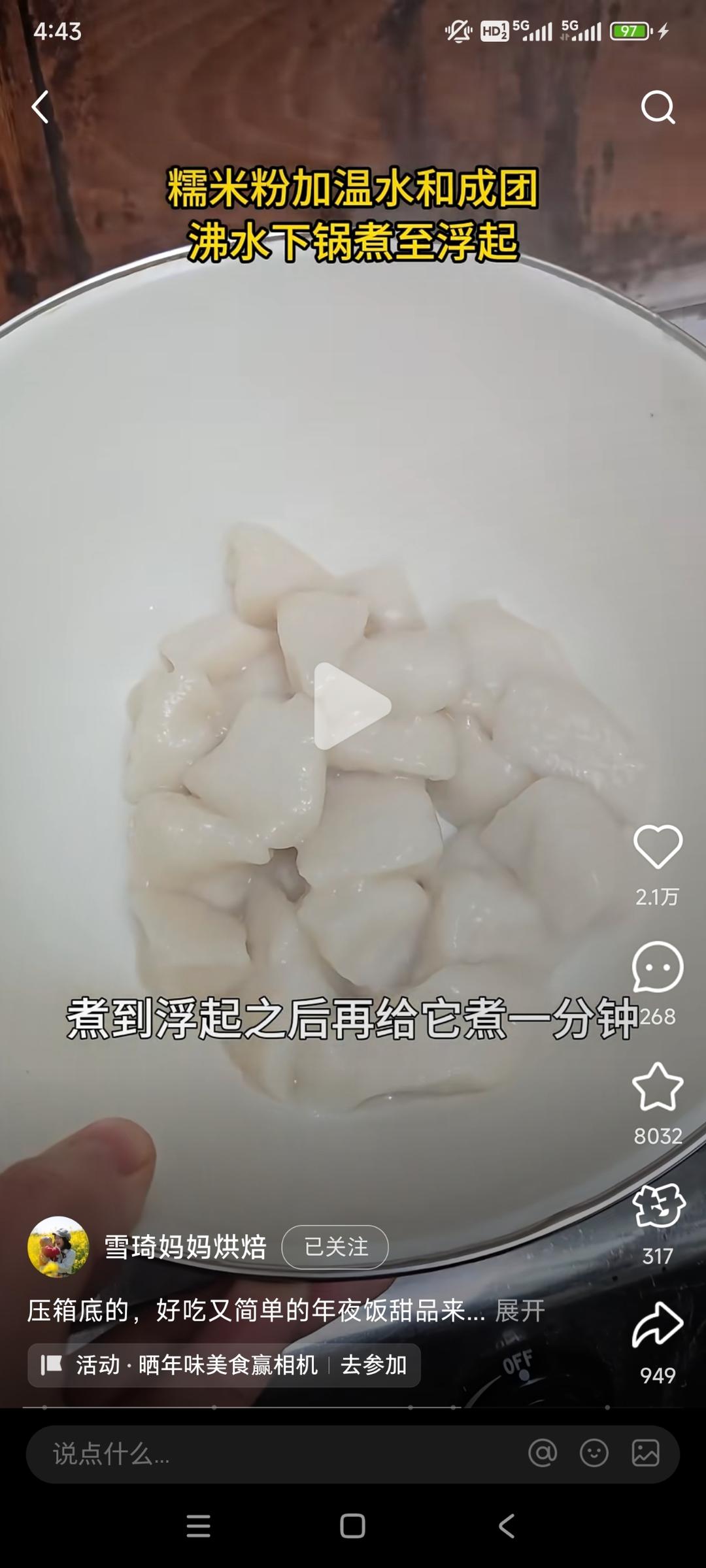Open the search icon
The width and height of the screenshot is (706, 1568).
tap(658, 107)
